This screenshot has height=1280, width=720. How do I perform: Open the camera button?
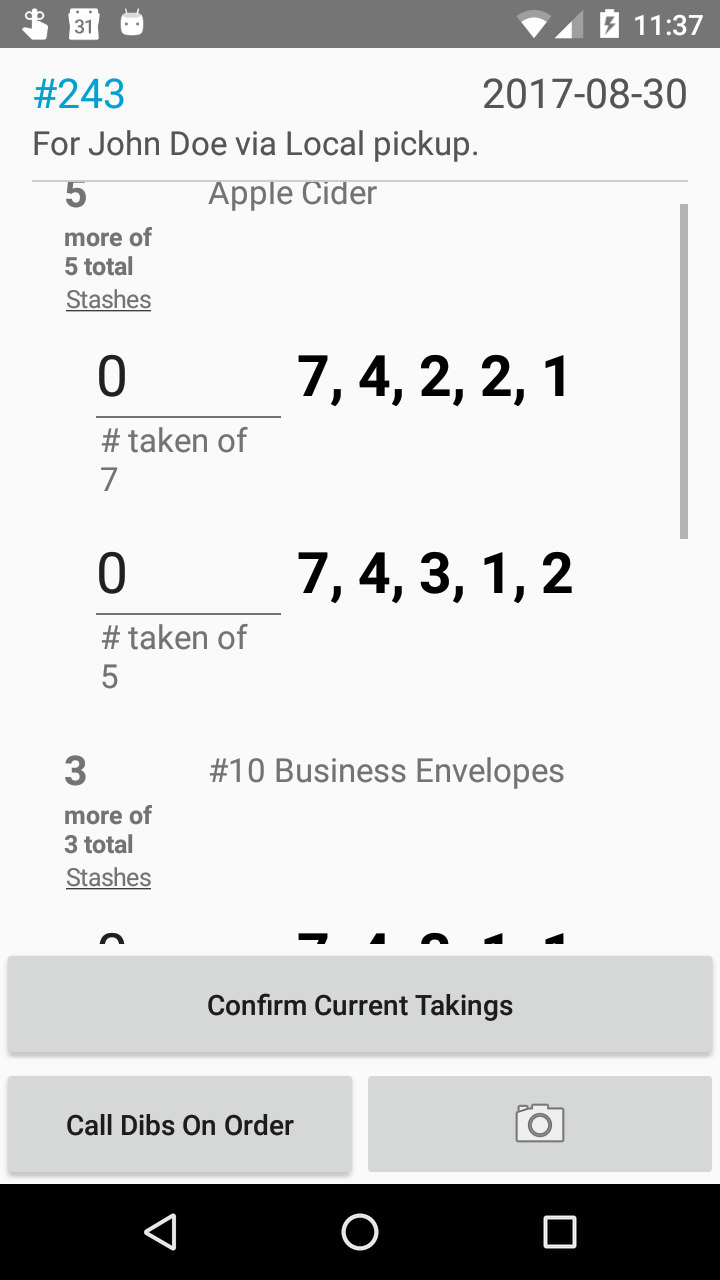540,1124
